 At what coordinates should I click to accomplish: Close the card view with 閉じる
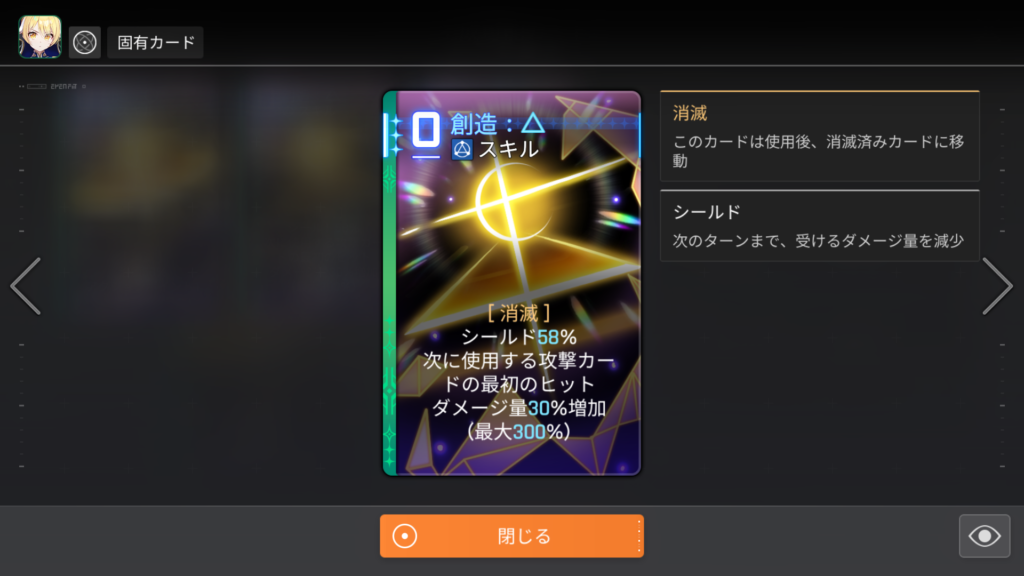point(511,536)
